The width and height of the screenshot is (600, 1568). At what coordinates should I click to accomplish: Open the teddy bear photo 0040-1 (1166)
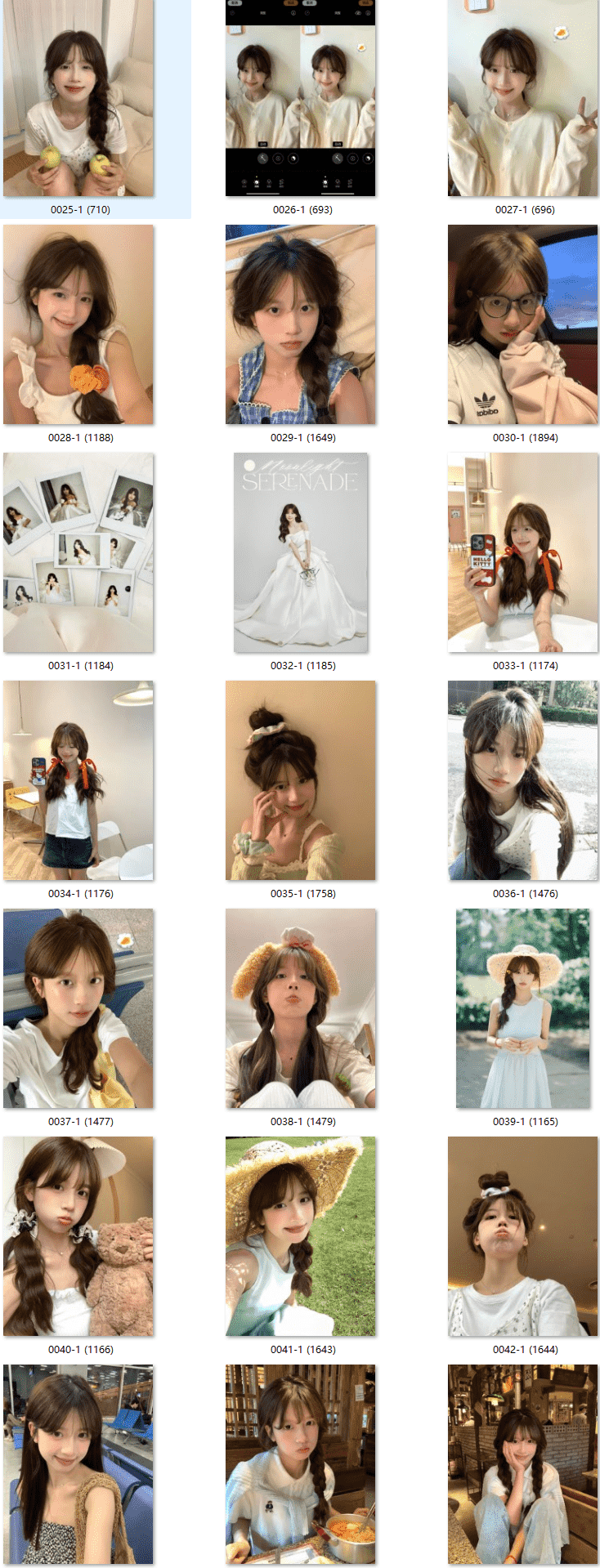pos(78,1236)
